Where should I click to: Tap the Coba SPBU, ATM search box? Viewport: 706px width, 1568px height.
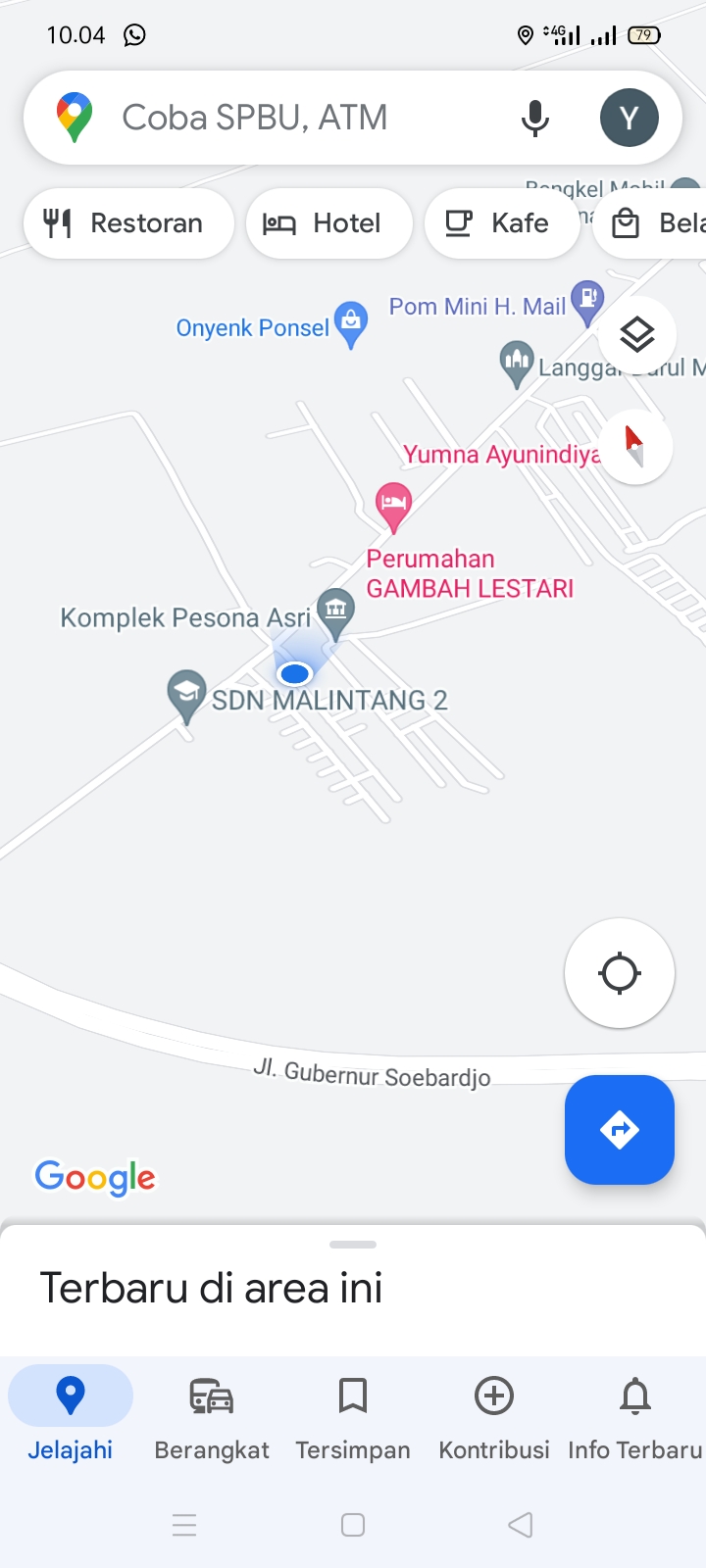pyautogui.click(x=294, y=118)
